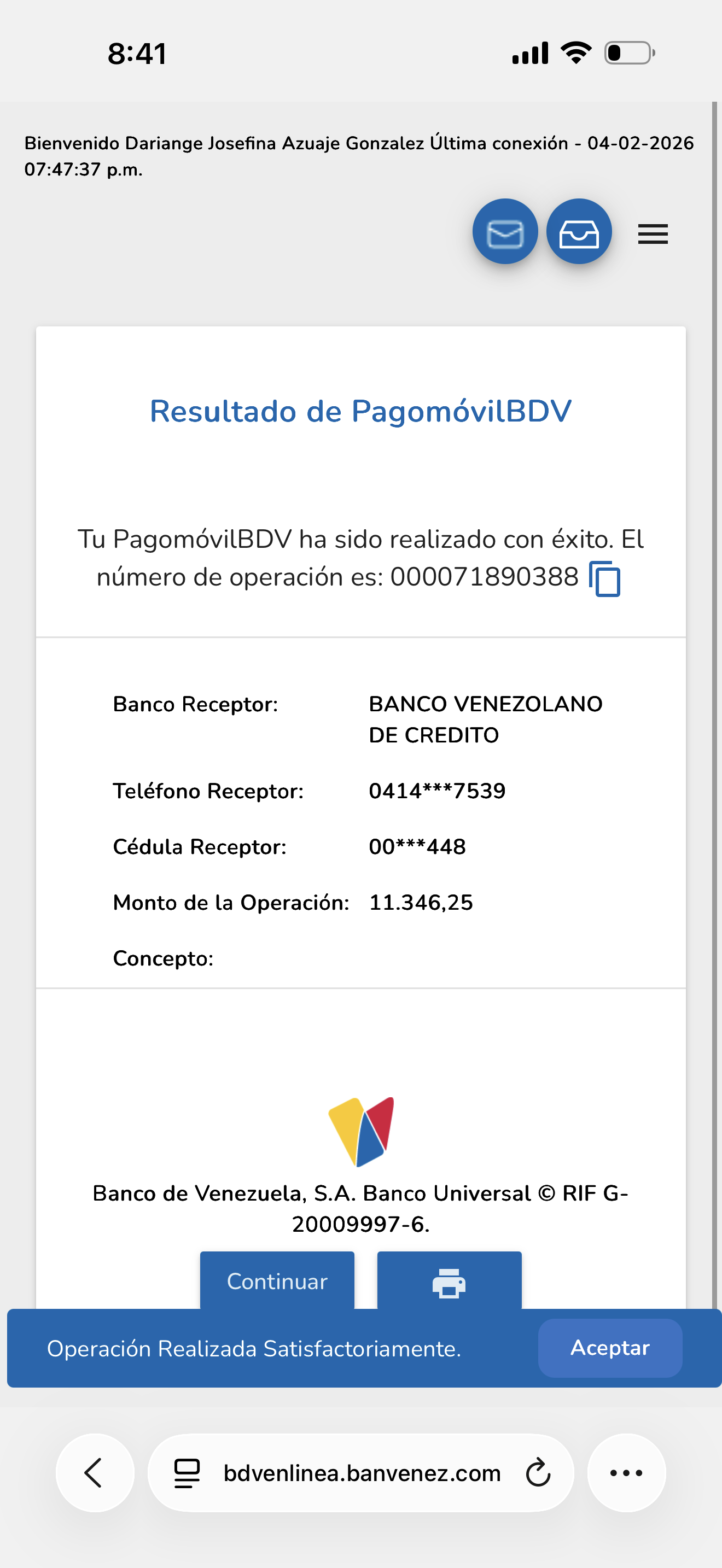This screenshot has height=1568, width=722.
Task: Open the inbox tray icon
Action: tap(578, 232)
